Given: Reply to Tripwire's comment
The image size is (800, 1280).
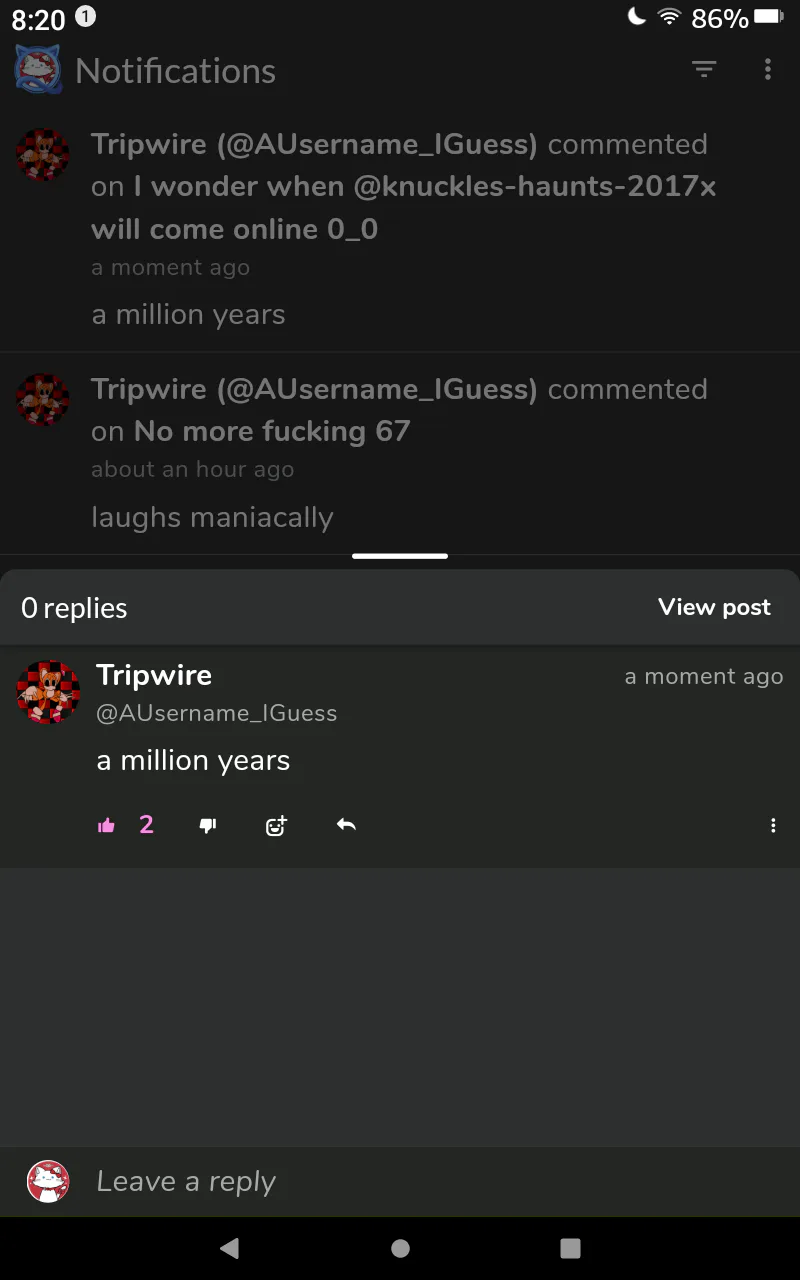Looking at the screenshot, I should pyautogui.click(x=346, y=825).
